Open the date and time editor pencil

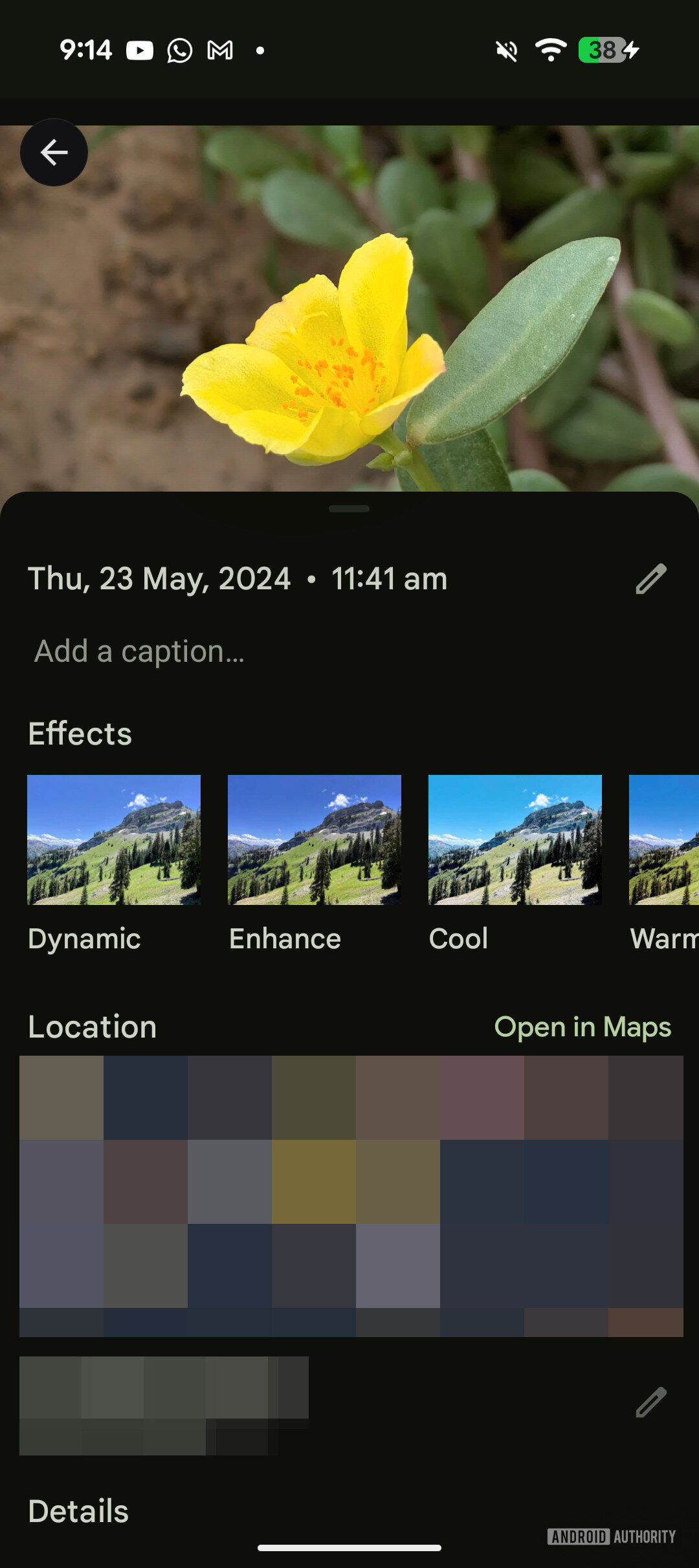click(651, 578)
